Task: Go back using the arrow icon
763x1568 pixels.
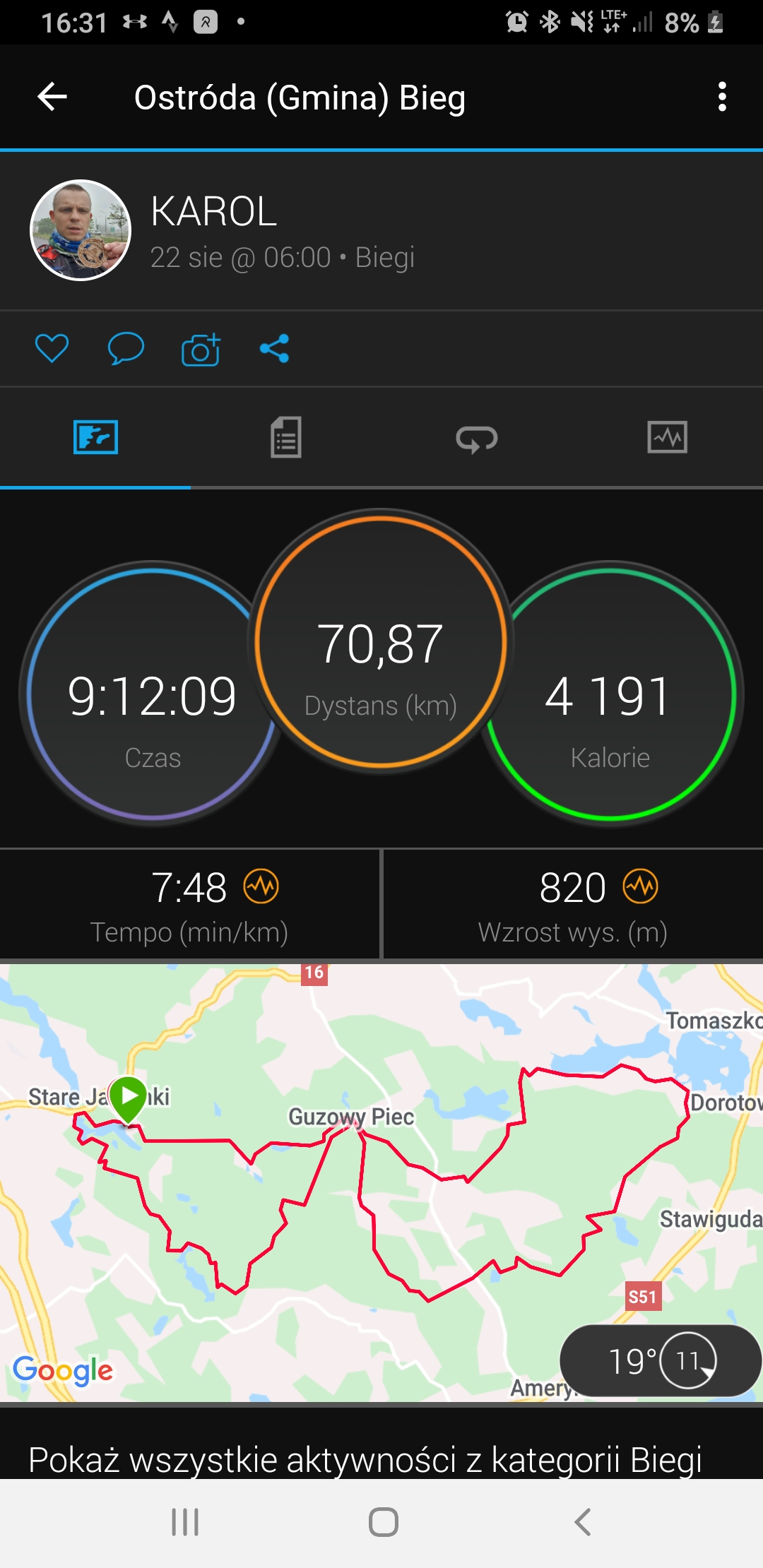Action: coord(52,97)
